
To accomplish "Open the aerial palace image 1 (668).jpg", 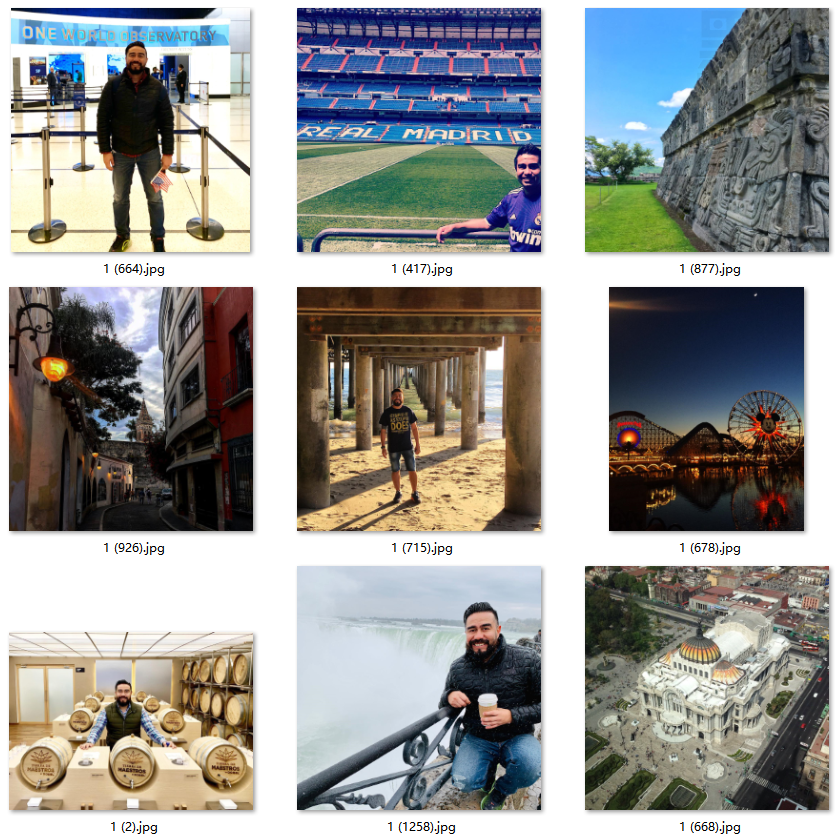I will coord(707,688).
